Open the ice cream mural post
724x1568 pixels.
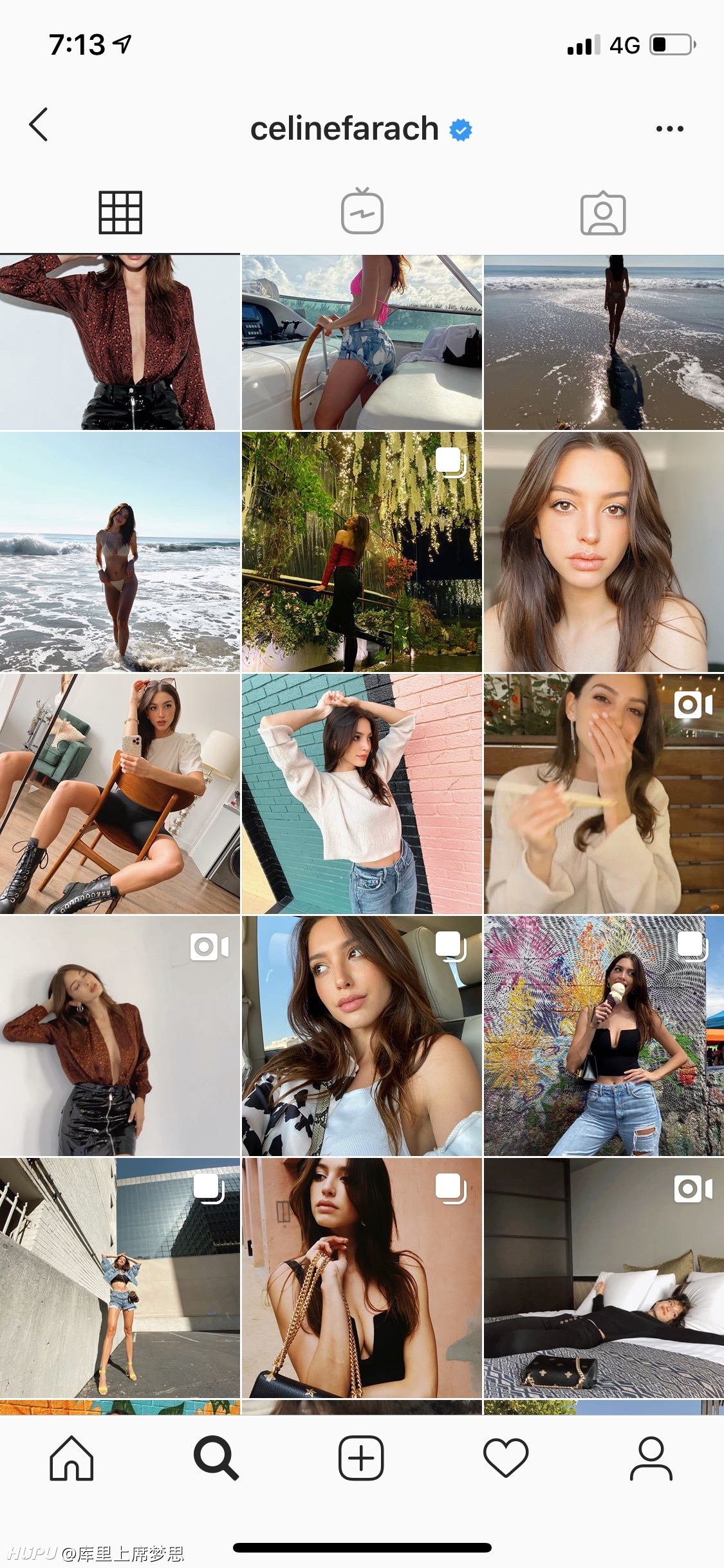coord(604,1036)
